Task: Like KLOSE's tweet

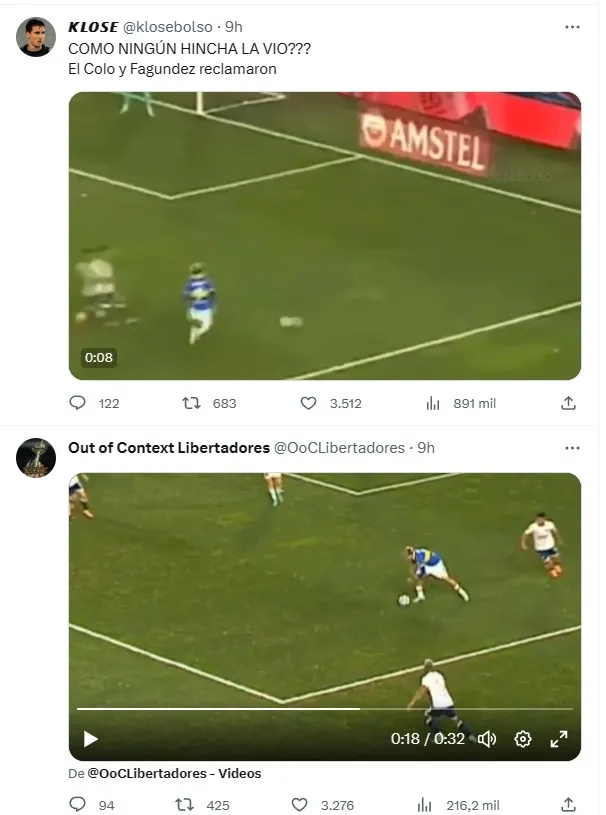Action: [309, 403]
